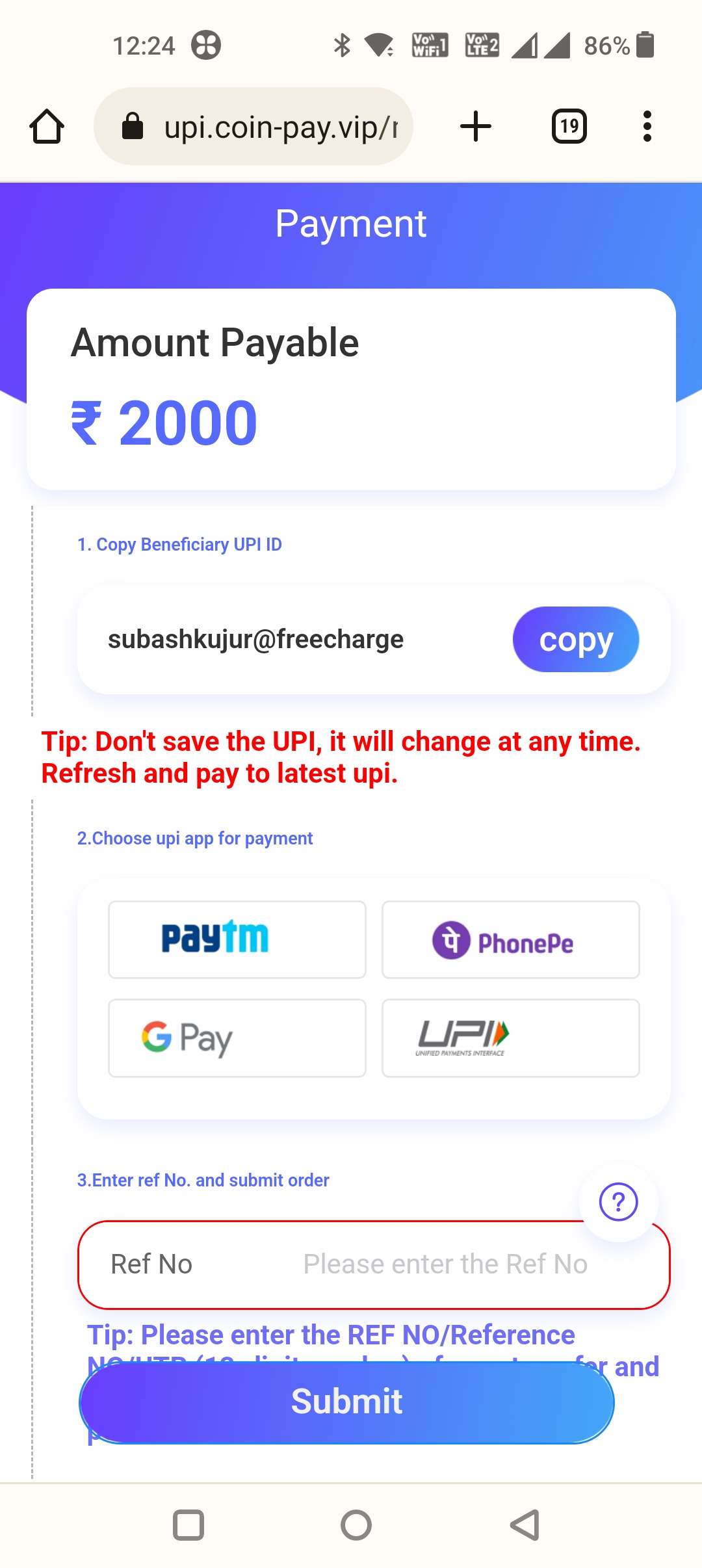The width and height of the screenshot is (702, 1568).
Task: Copy the beneficiary UPI ID
Action: point(575,640)
